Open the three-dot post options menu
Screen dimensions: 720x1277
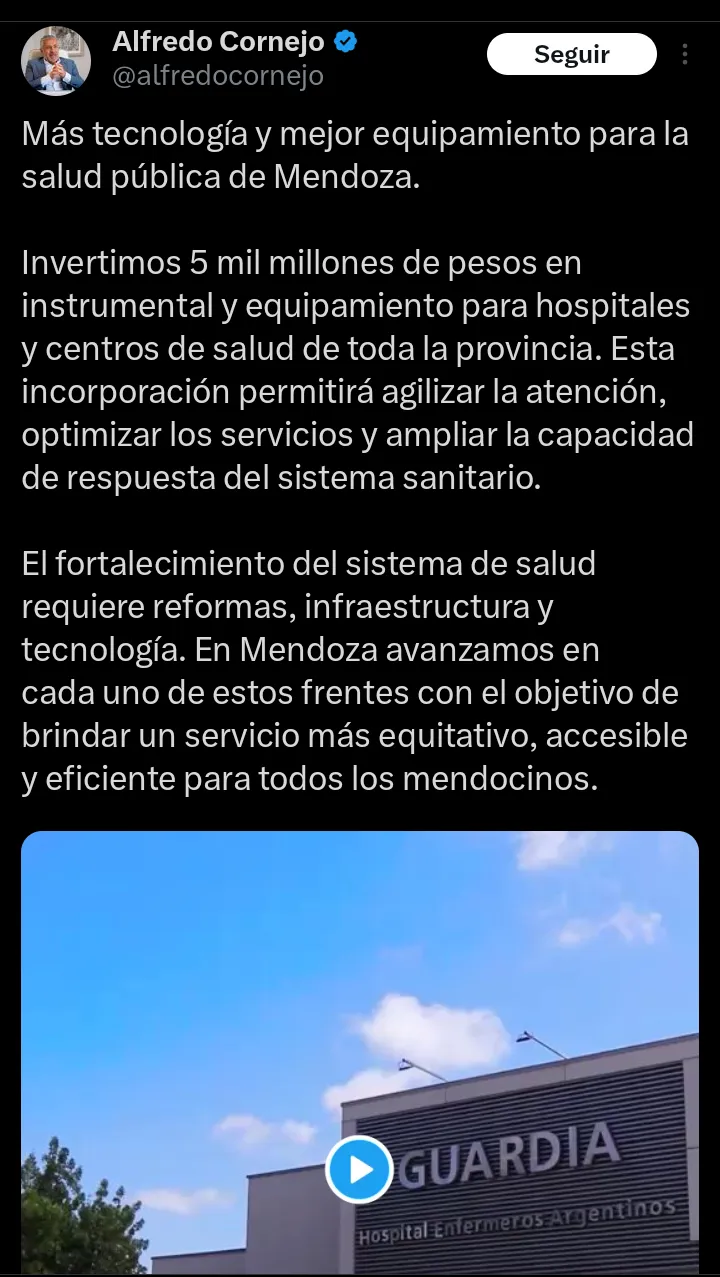coord(684,54)
